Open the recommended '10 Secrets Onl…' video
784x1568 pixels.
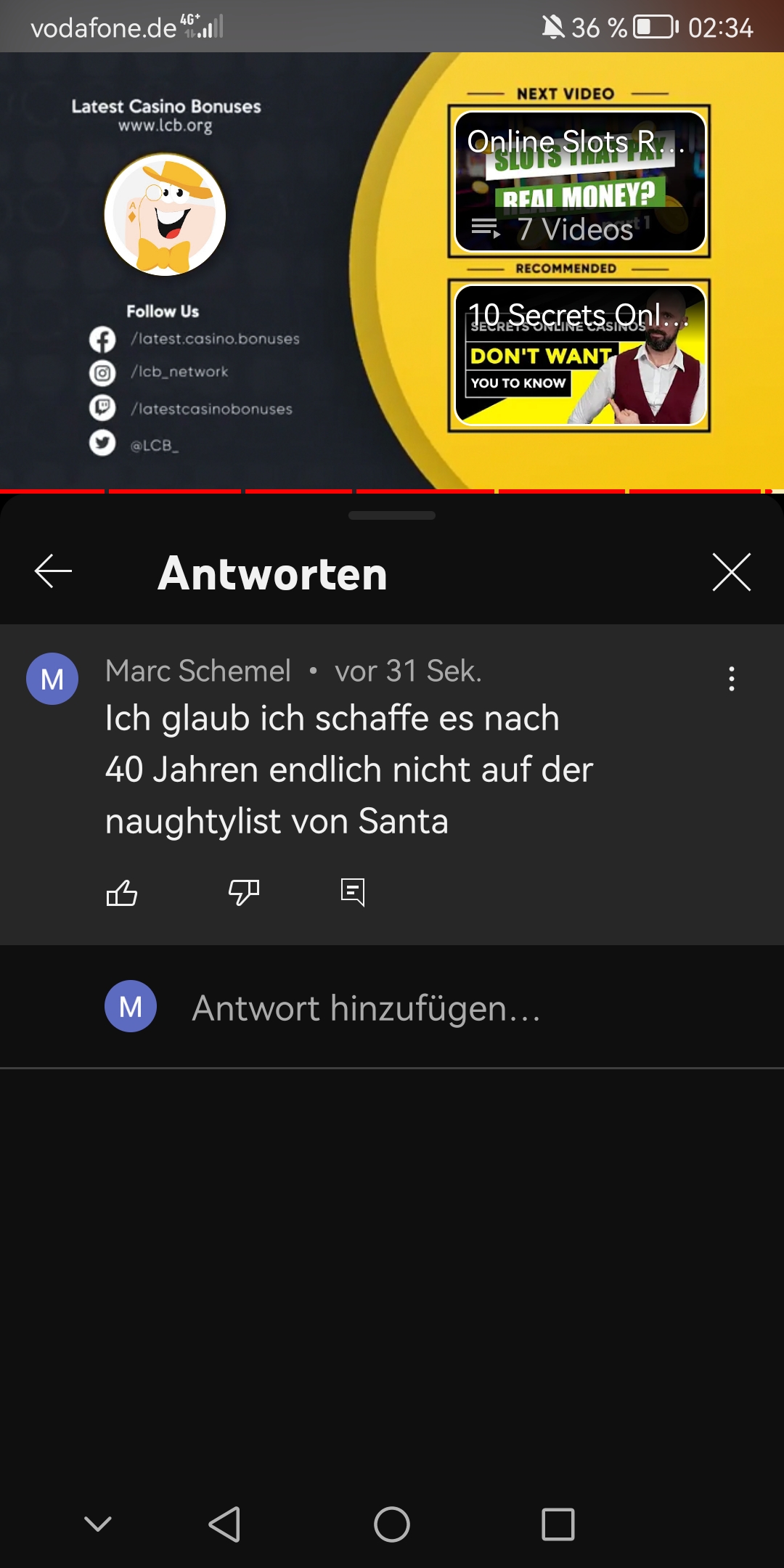[579, 355]
